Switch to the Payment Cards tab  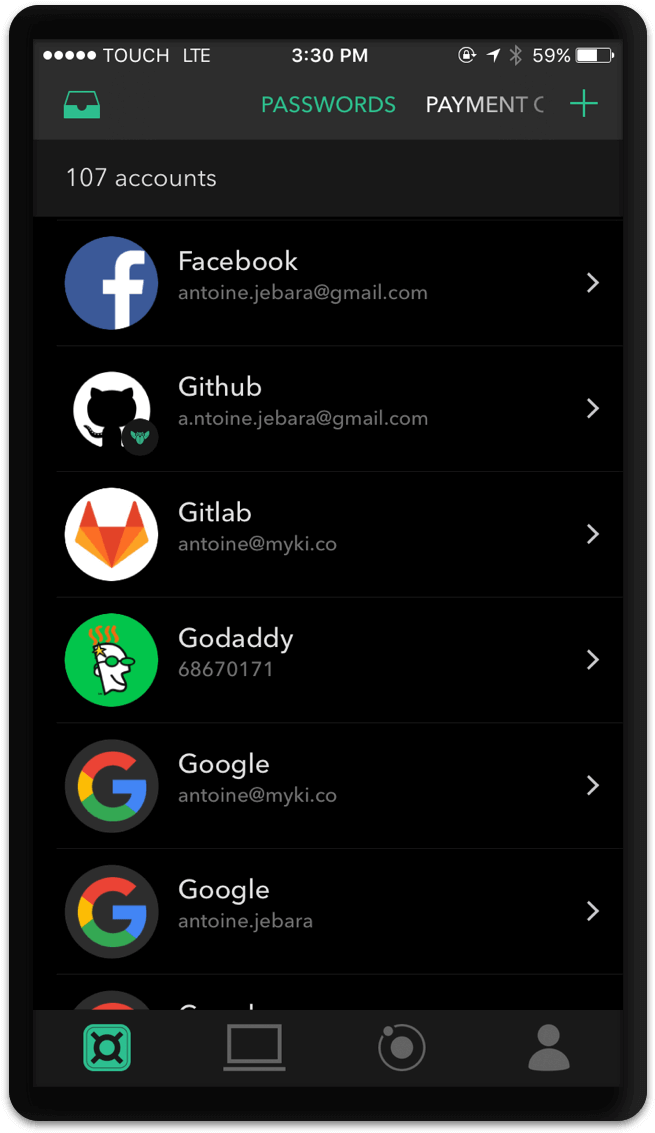485,105
